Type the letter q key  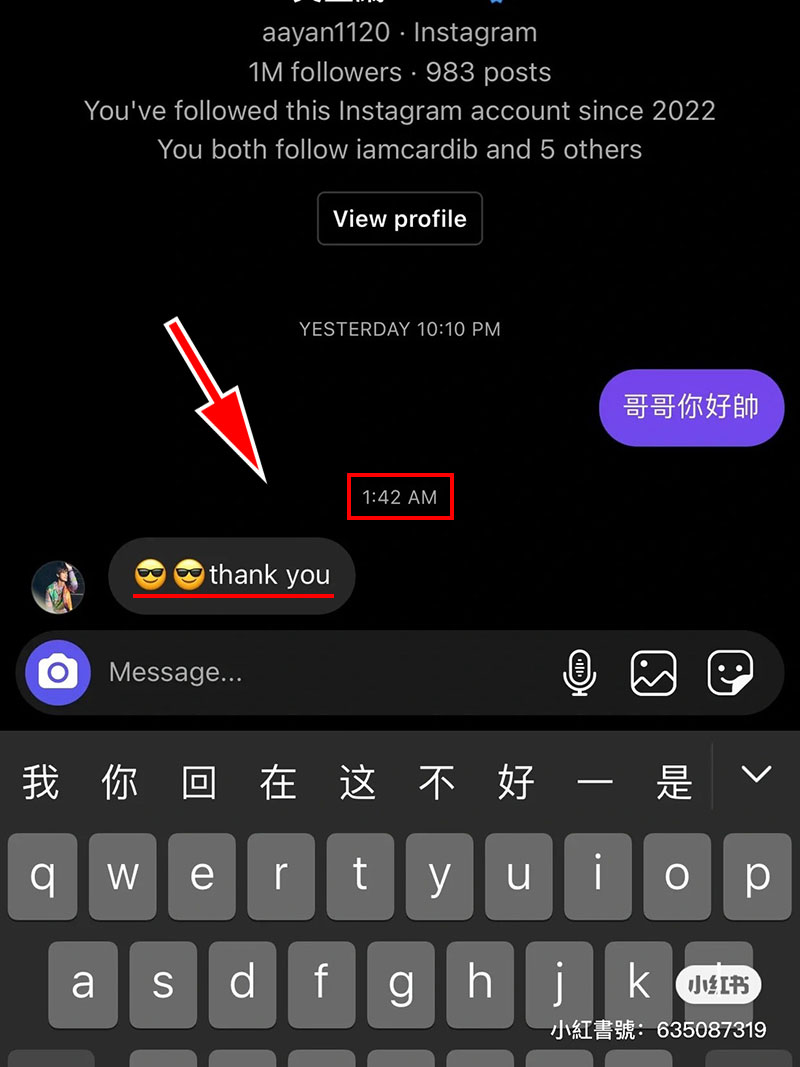point(43,878)
